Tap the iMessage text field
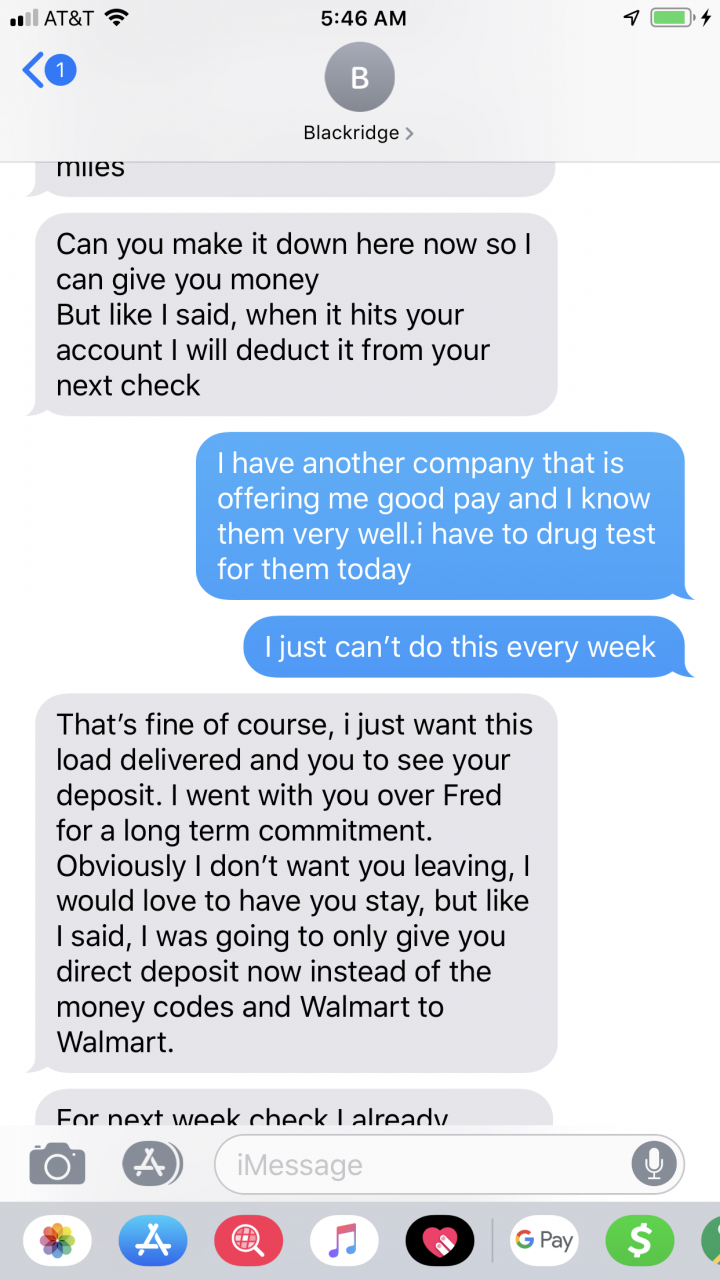Viewport: 720px width, 1280px height. click(420, 1165)
